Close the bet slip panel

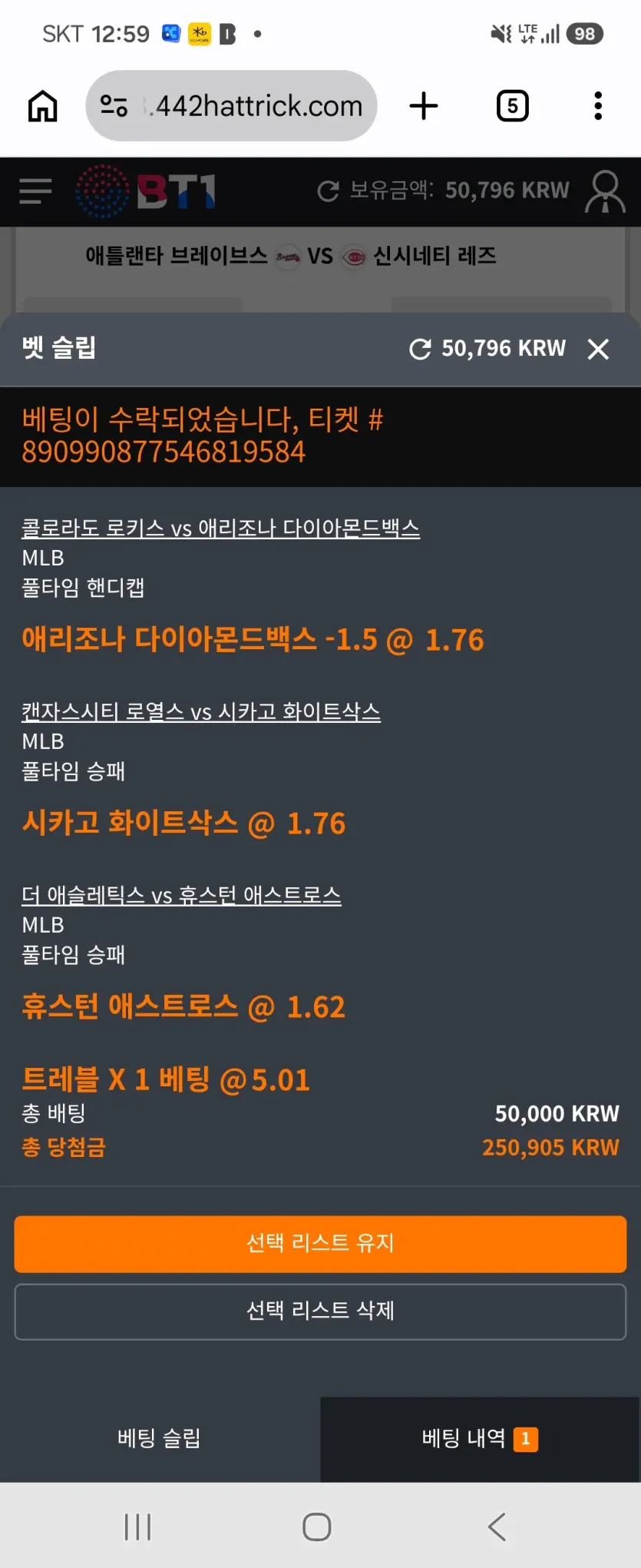[598, 349]
